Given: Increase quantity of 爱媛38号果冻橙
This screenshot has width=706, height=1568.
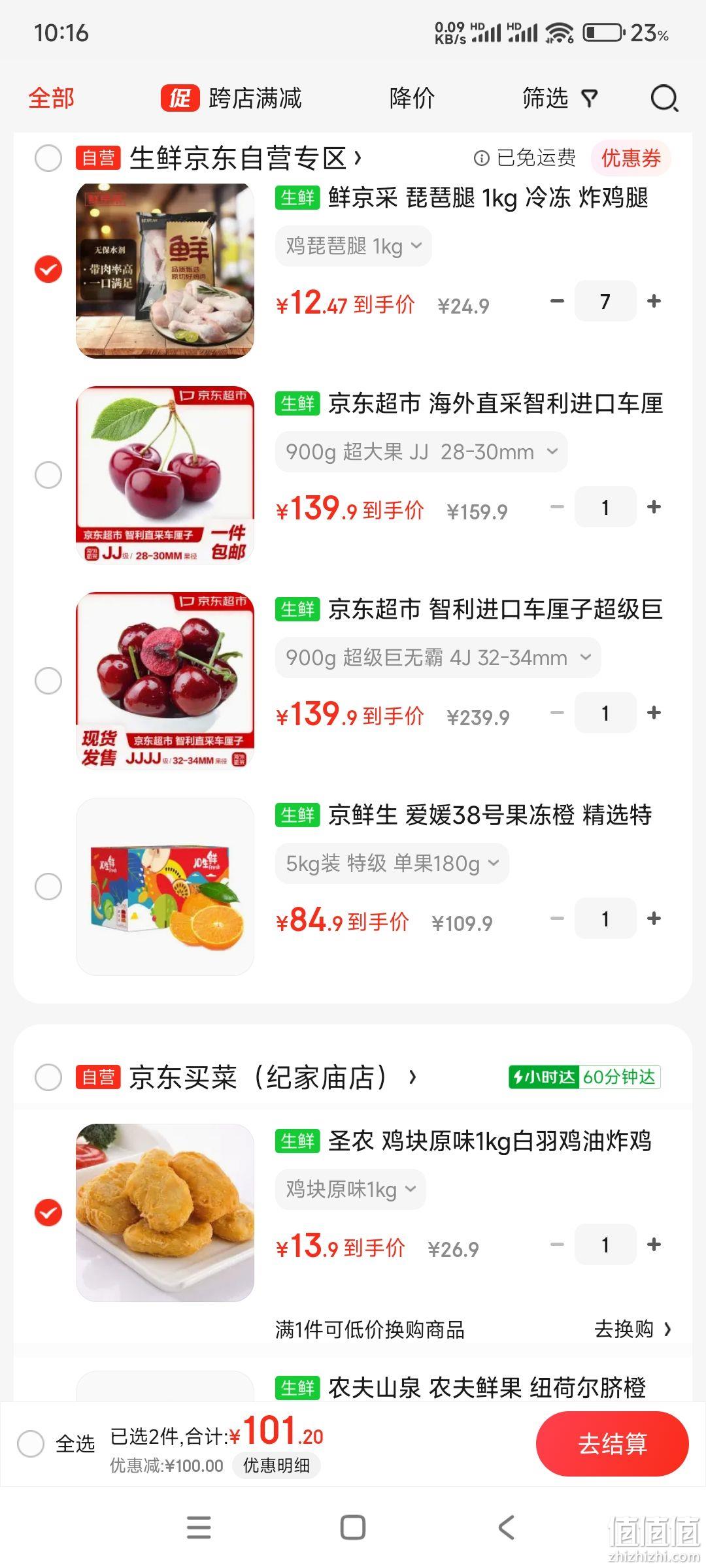Looking at the screenshot, I should (654, 919).
